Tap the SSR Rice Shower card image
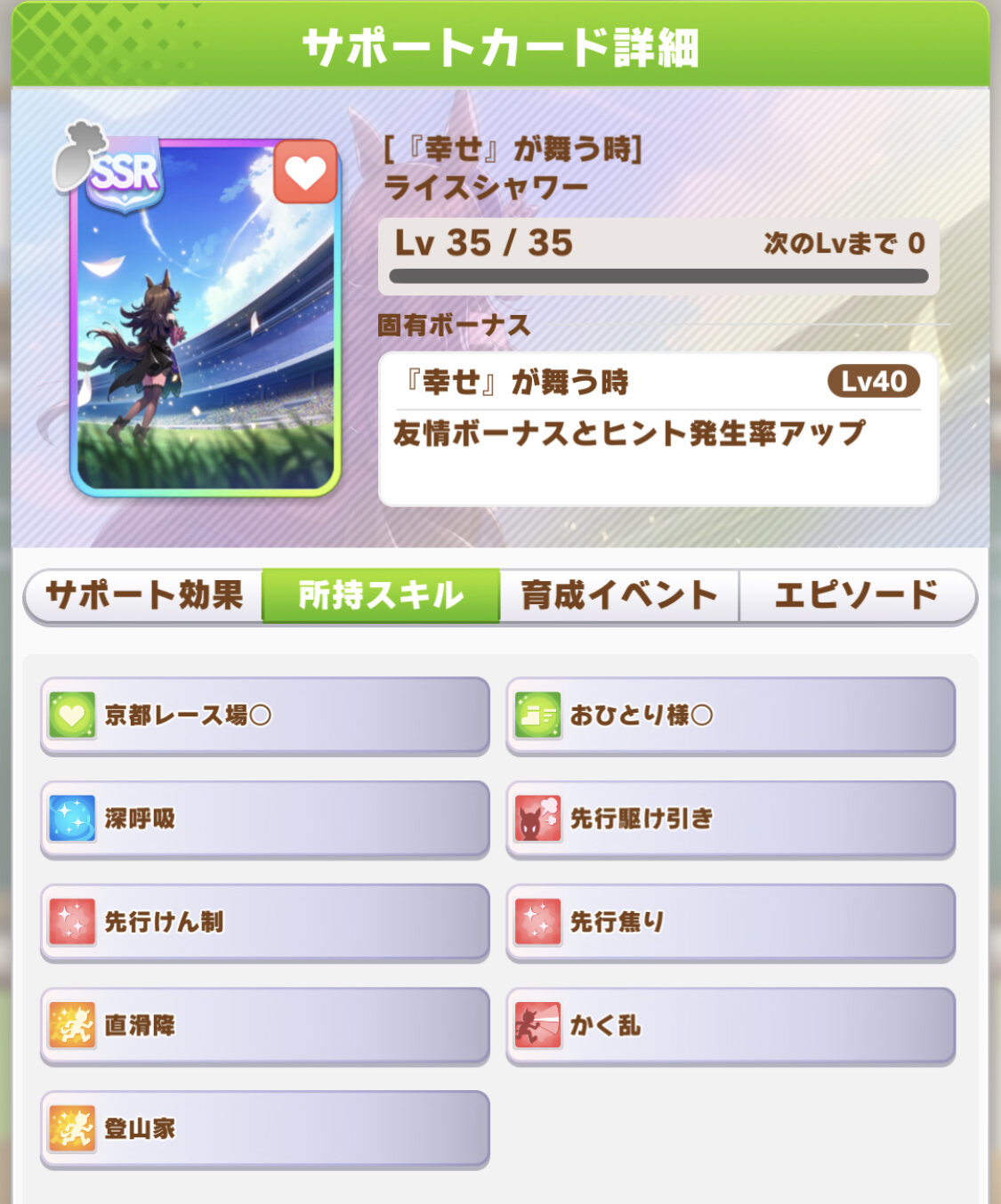The height and width of the screenshot is (1204, 1001). (206, 317)
